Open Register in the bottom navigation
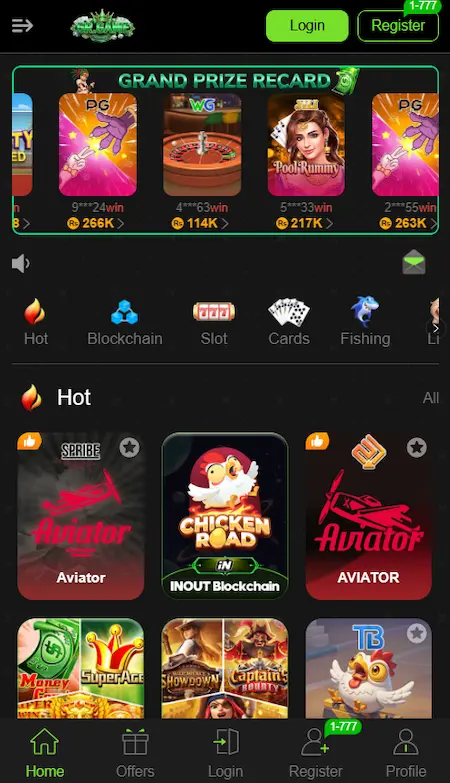The height and width of the screenshot is (783, 450). coord(316,753)
